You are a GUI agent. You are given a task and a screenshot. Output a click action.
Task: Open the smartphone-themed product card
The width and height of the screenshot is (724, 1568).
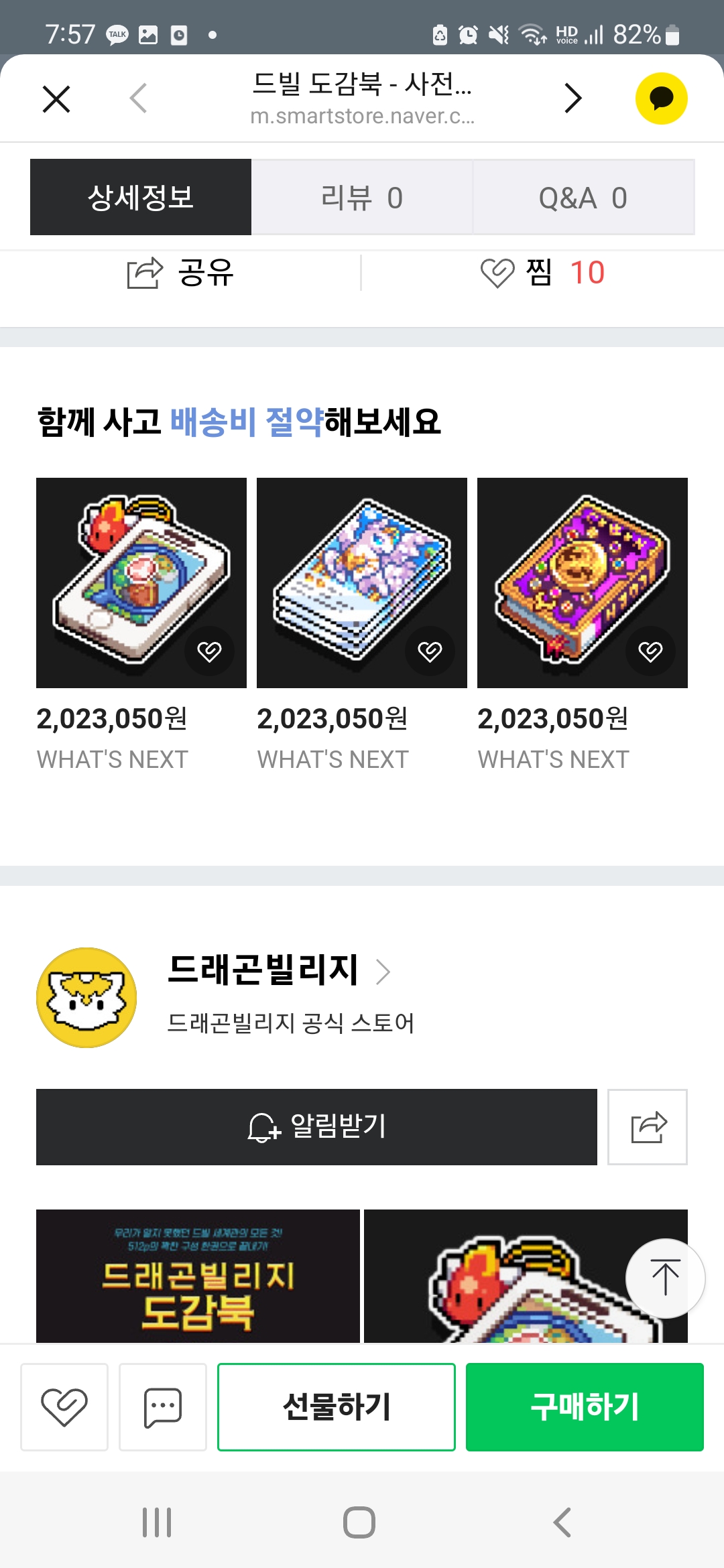pos(141,582)
